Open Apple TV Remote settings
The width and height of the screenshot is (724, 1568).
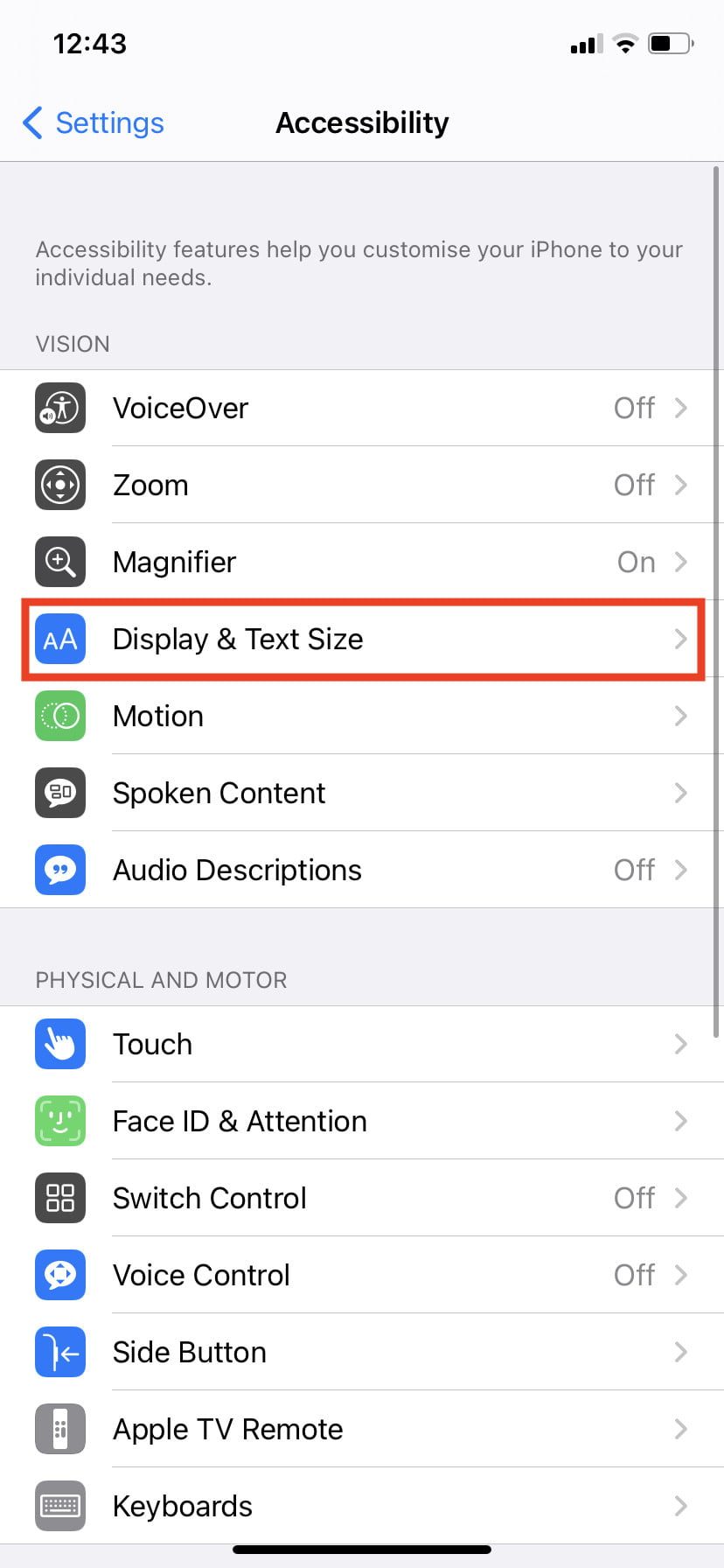coord(362,1429)
